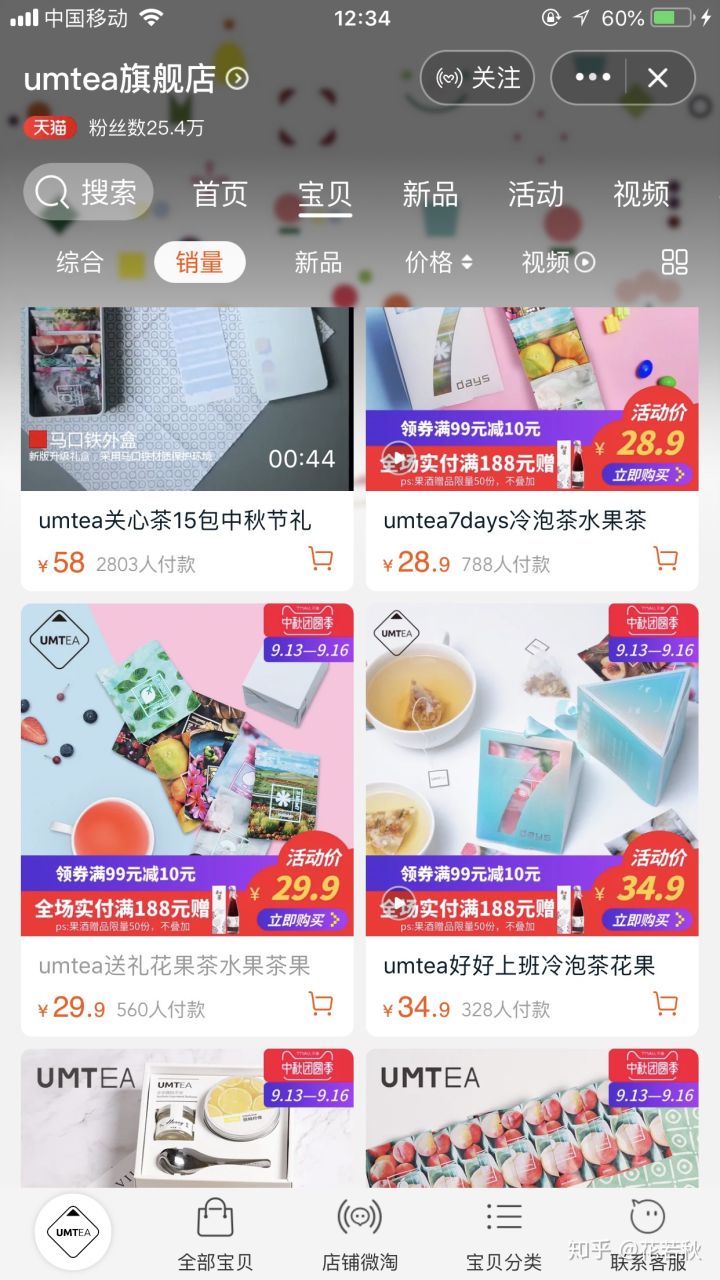Open the 搜索 search box
720x1280 pixels.
(88, 192)
